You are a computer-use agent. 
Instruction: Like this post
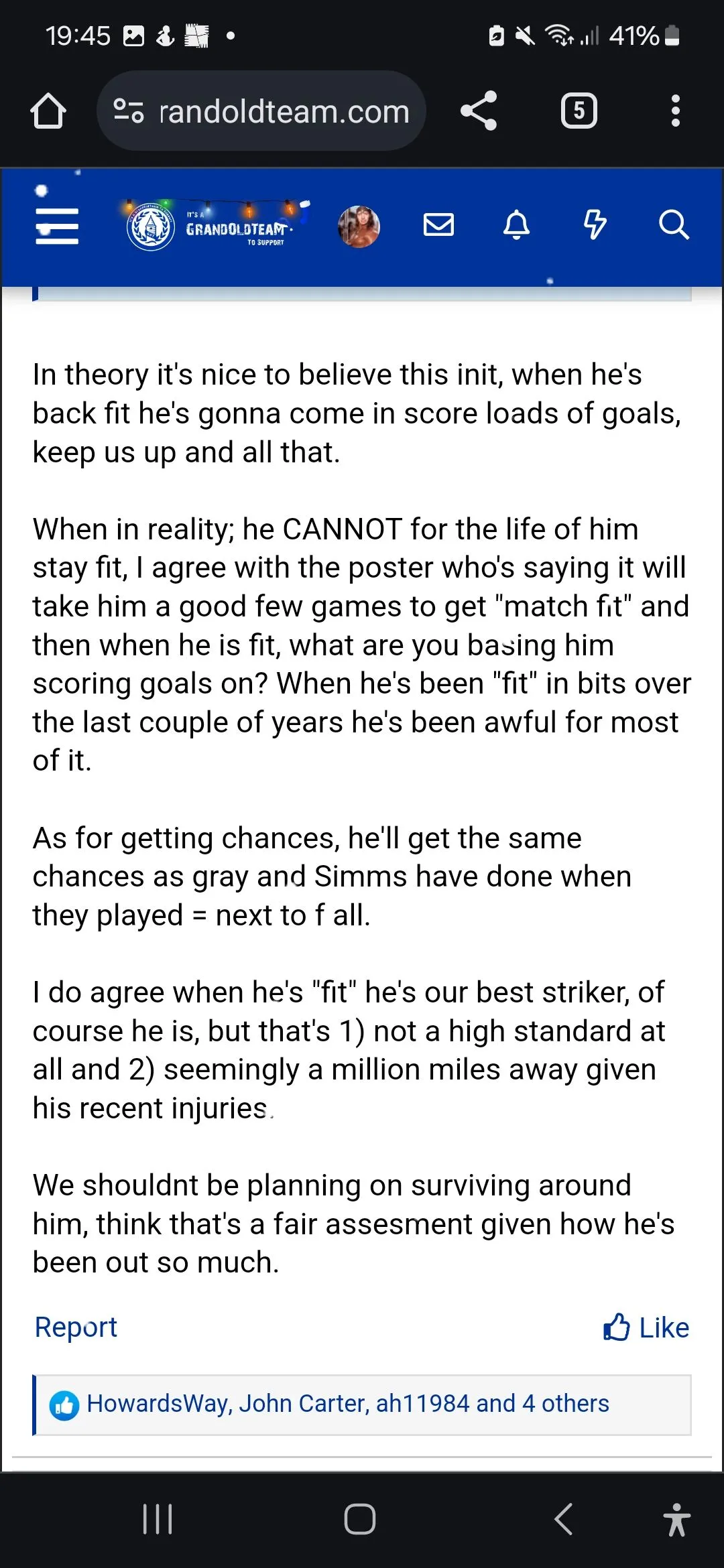(x=646, y=1327)
